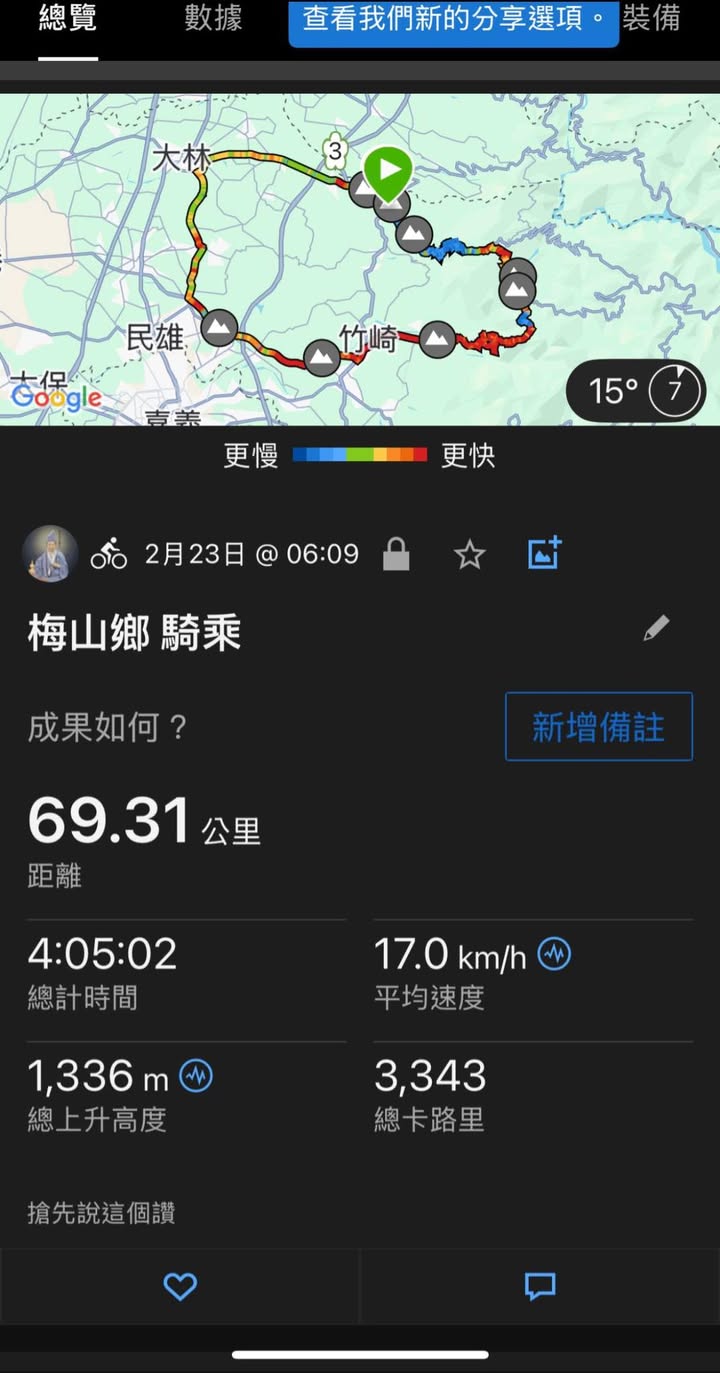Tap the new sharing options tooltip

click(453, 20)
